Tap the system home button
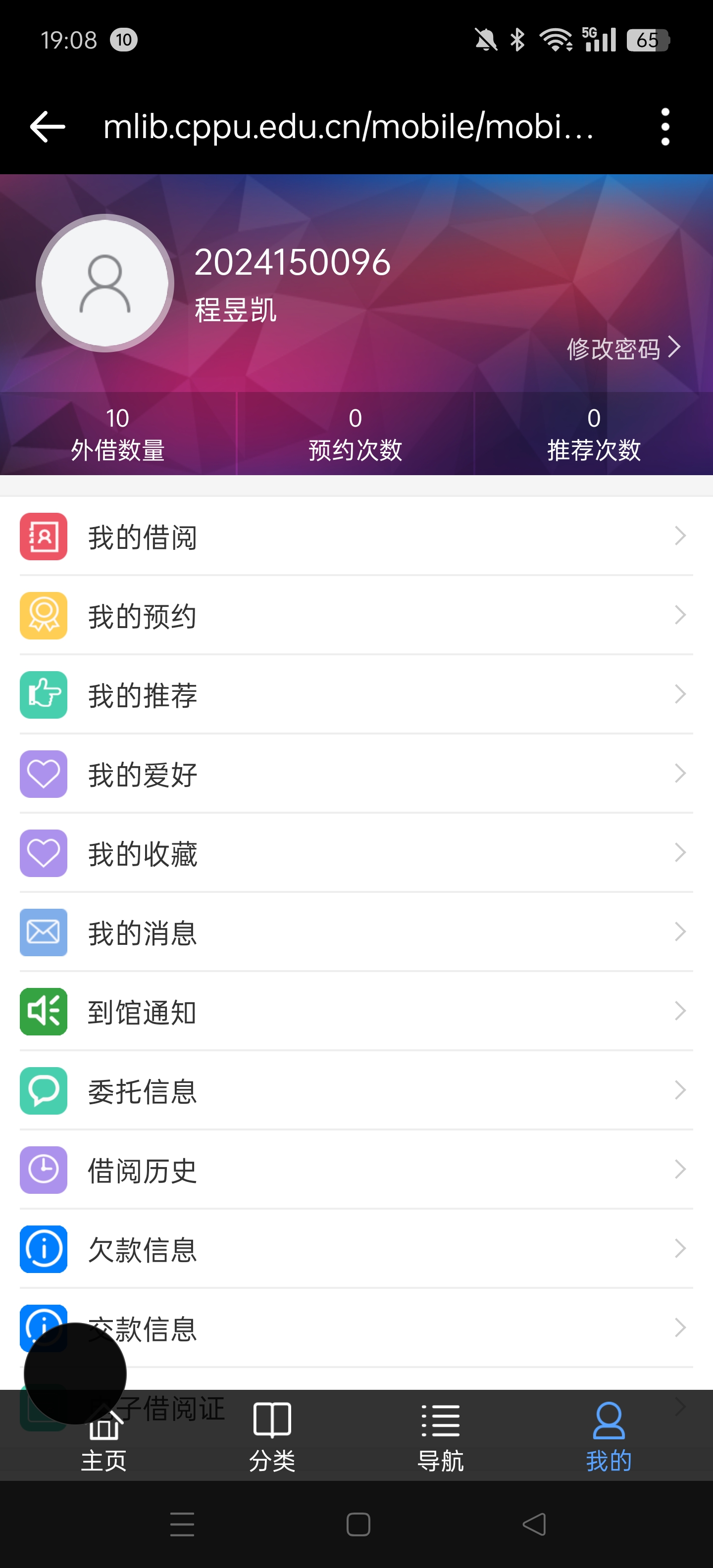713x1568 pixels. (x=358, y=1524)
